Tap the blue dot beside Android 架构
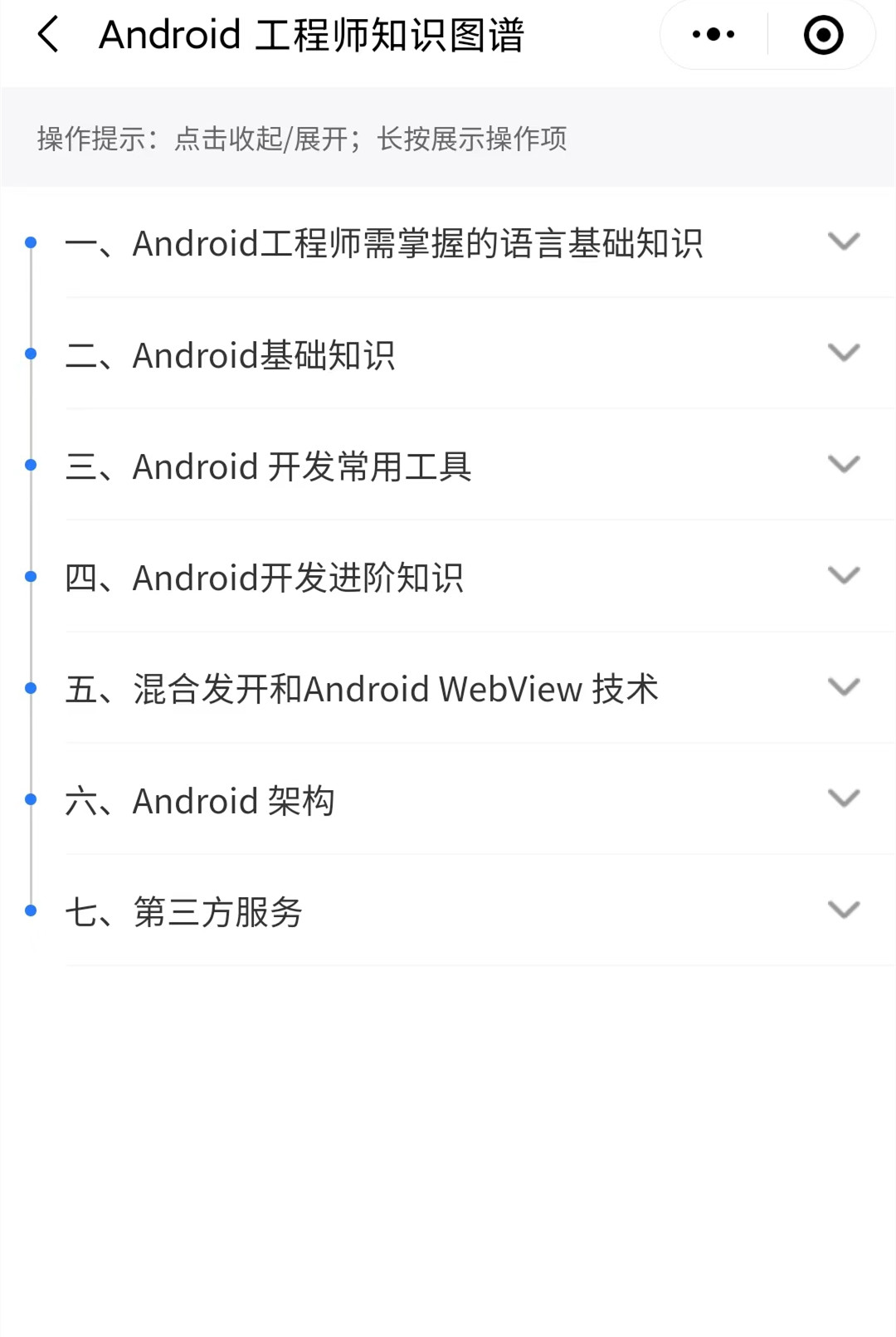Viewport: 896px width, 1337px height. [x=32, y=798]
